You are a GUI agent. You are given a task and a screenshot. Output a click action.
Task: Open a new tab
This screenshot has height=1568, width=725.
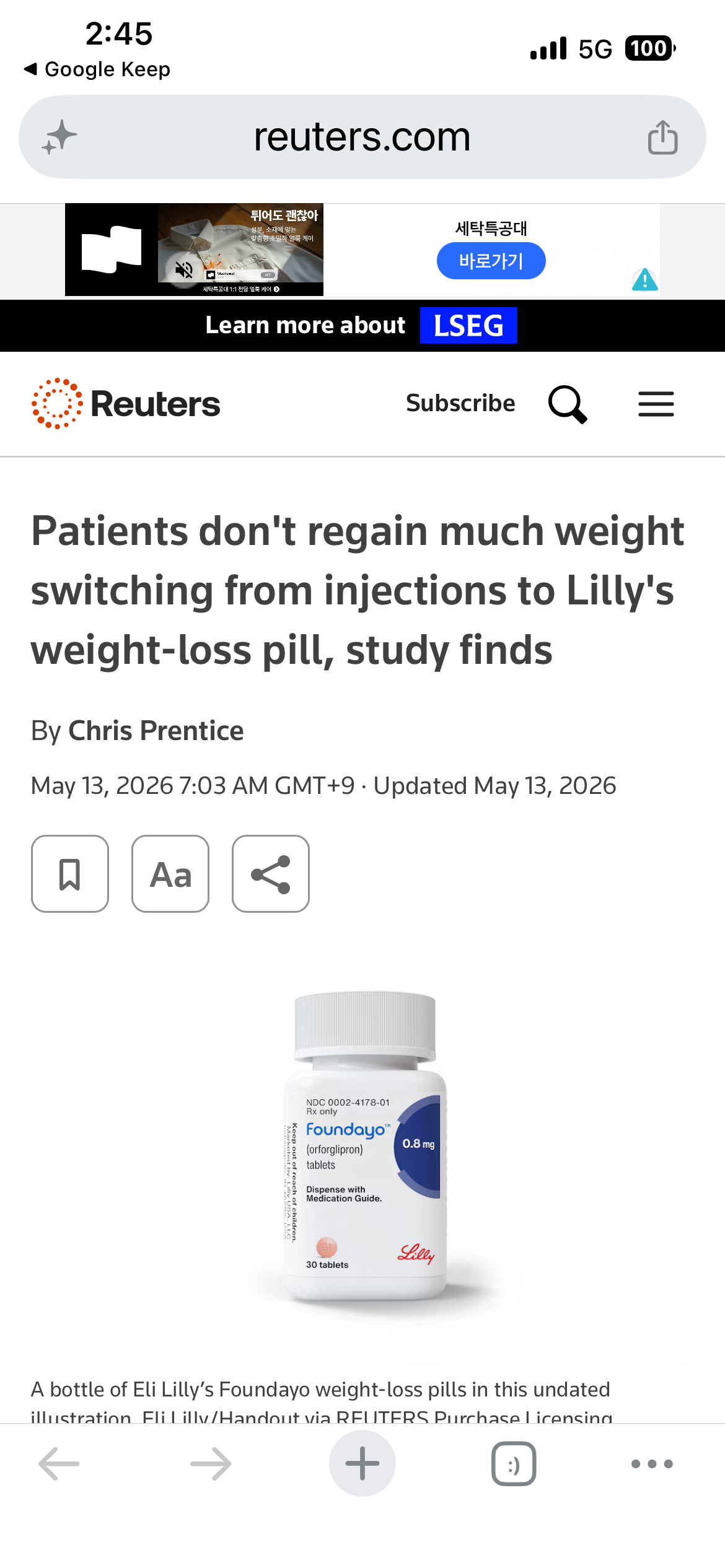[x=362, y=1464]
